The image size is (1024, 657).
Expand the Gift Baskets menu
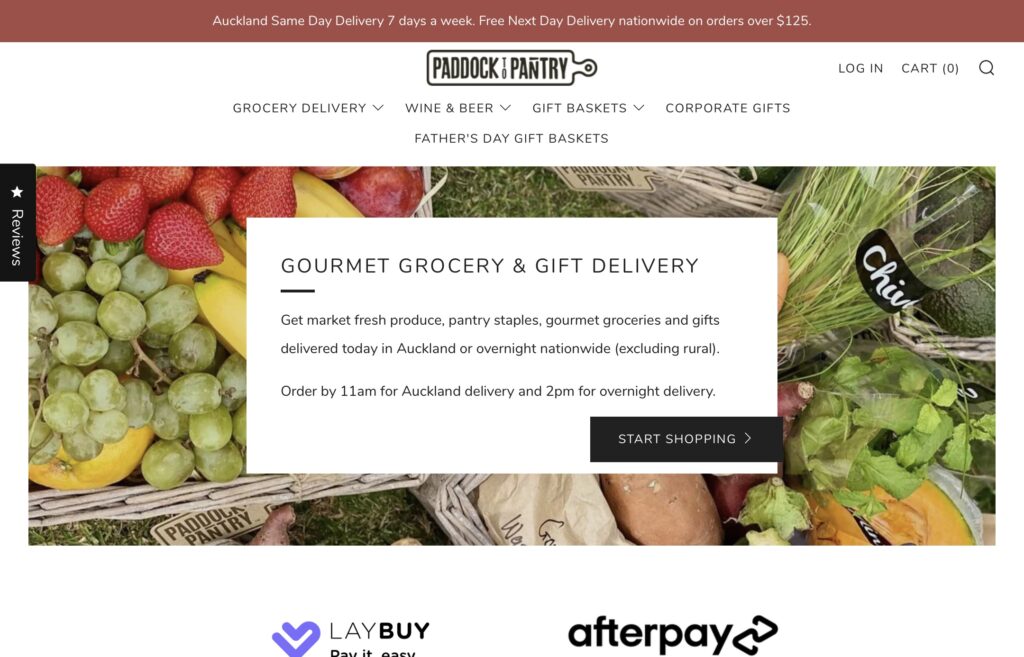click(x=587, y=108)
